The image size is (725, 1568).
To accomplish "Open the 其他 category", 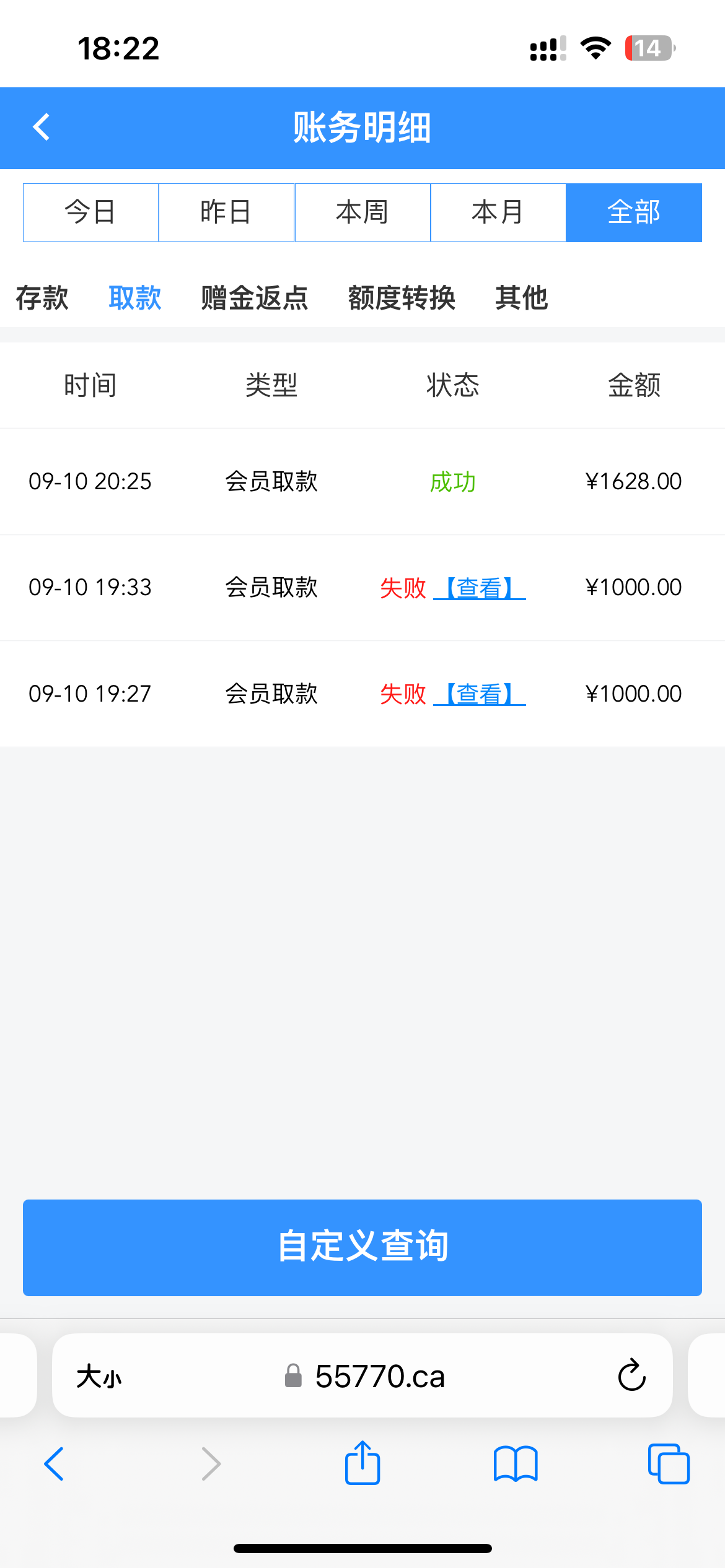I will point(521,298).
